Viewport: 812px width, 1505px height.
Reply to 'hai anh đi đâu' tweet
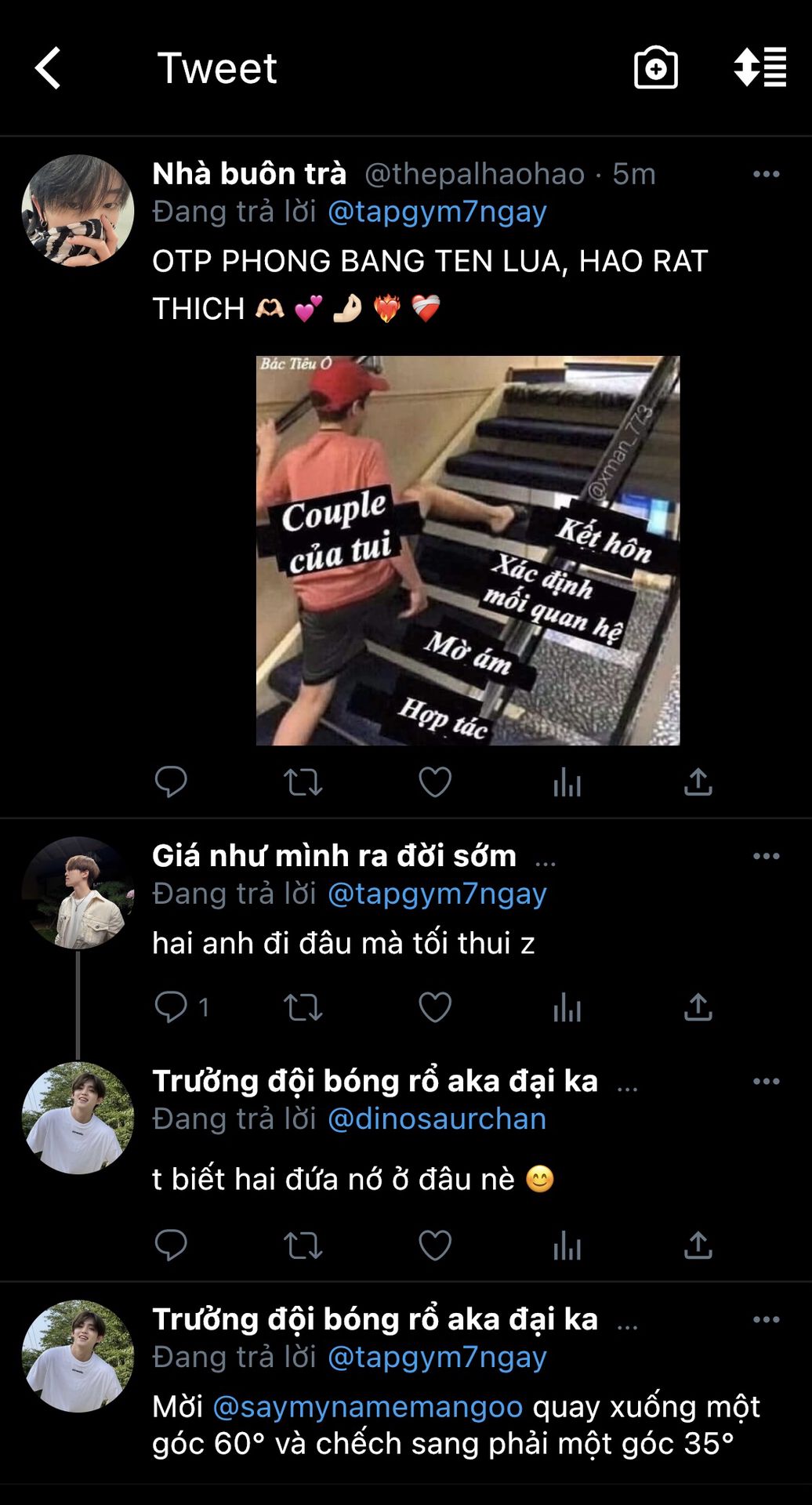(171, 1007)
